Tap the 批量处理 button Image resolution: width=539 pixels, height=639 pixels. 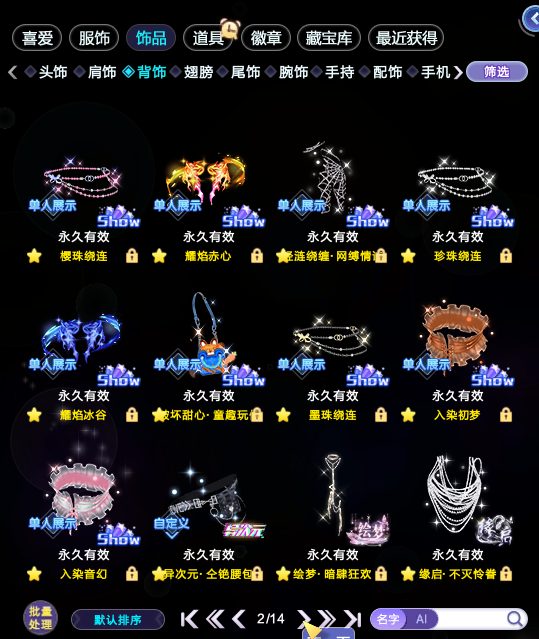click(40, 618)
